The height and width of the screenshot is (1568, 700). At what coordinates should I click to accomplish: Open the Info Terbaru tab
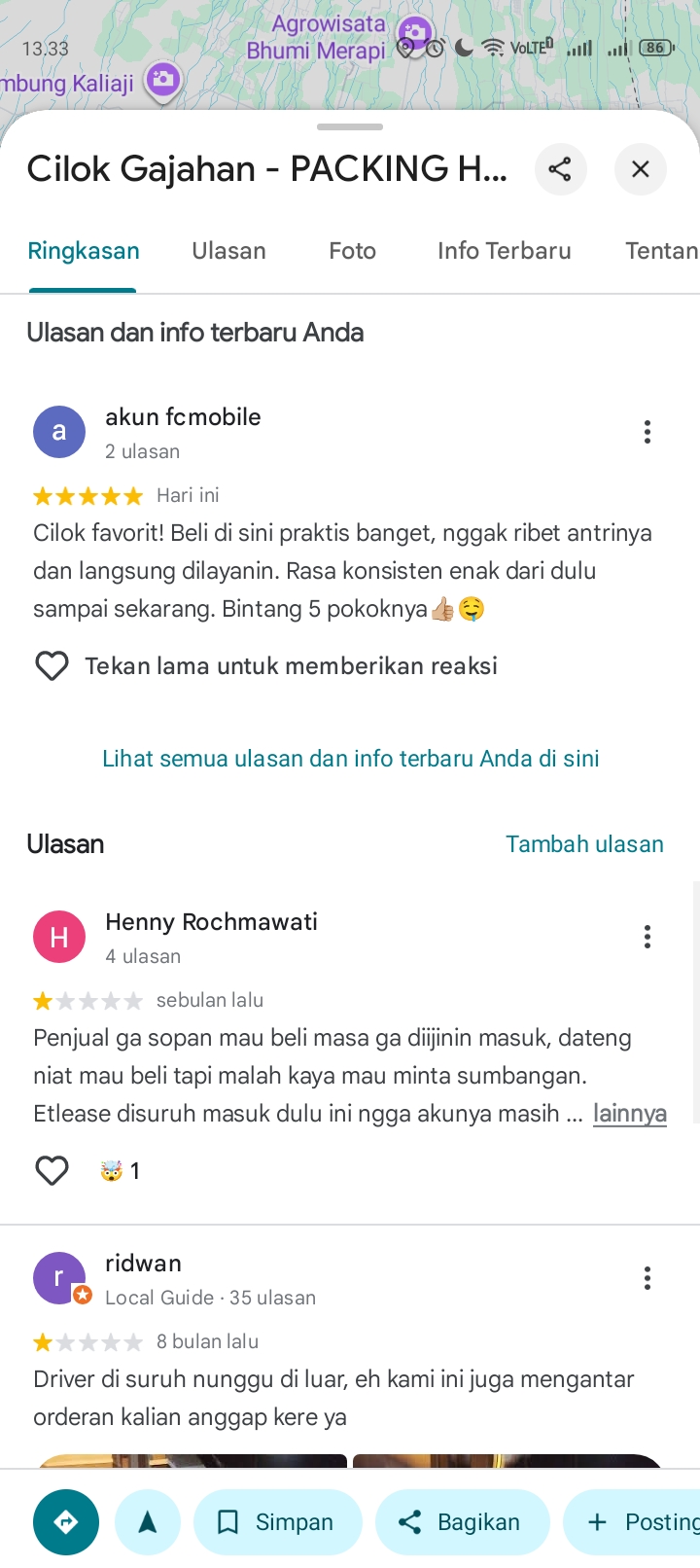click(504, 251)
